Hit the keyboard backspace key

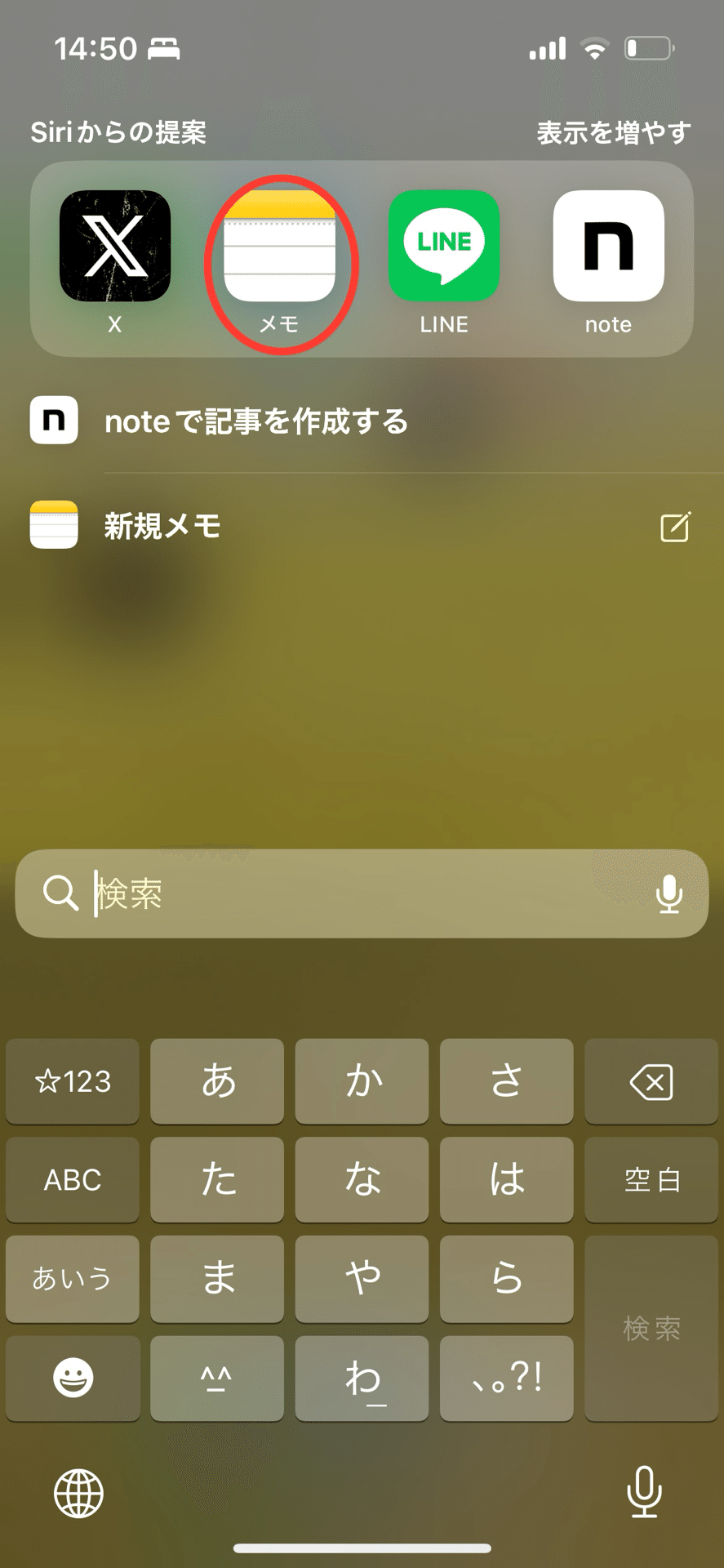[651, 1082]
